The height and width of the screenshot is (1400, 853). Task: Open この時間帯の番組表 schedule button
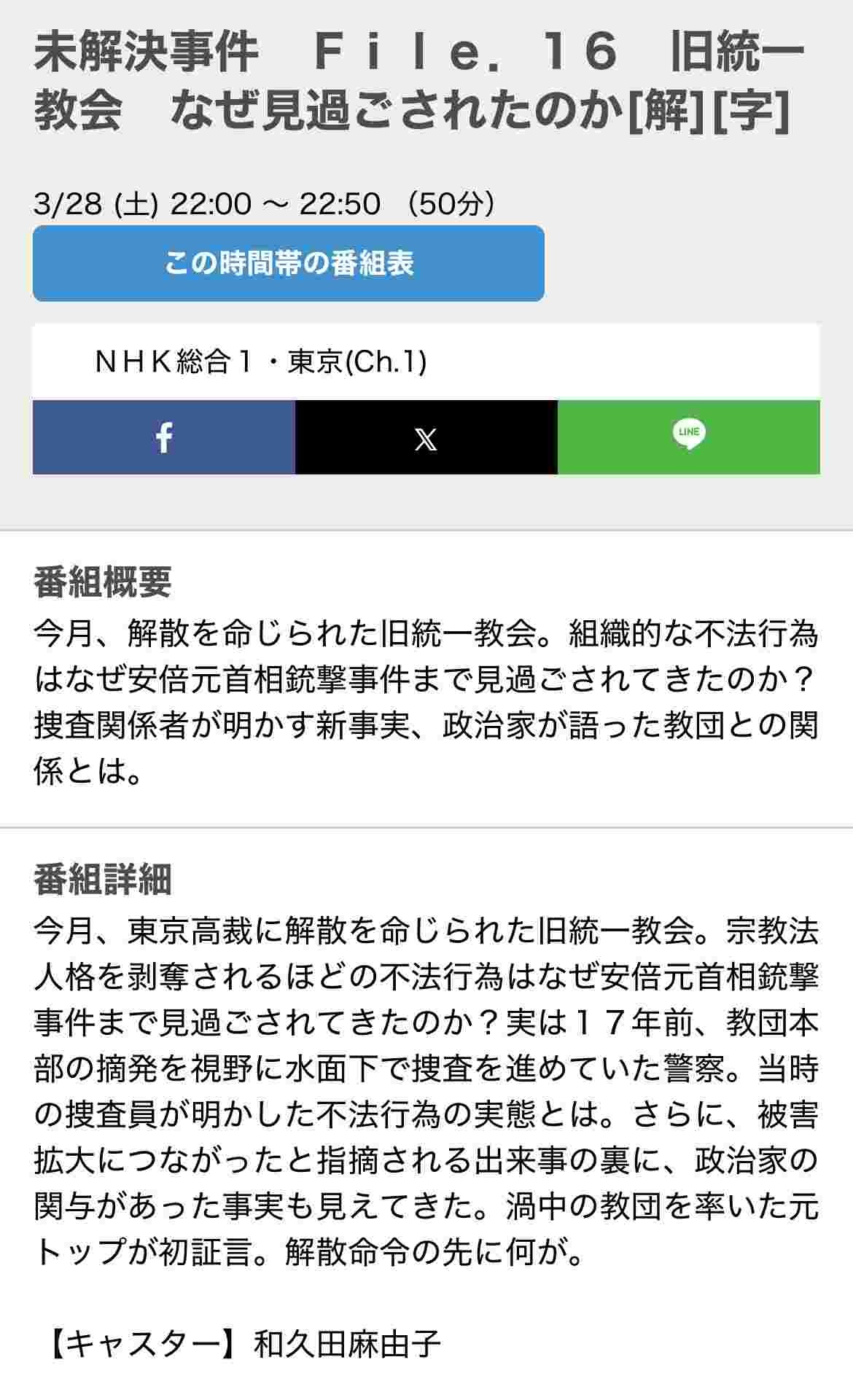point(289,263)
